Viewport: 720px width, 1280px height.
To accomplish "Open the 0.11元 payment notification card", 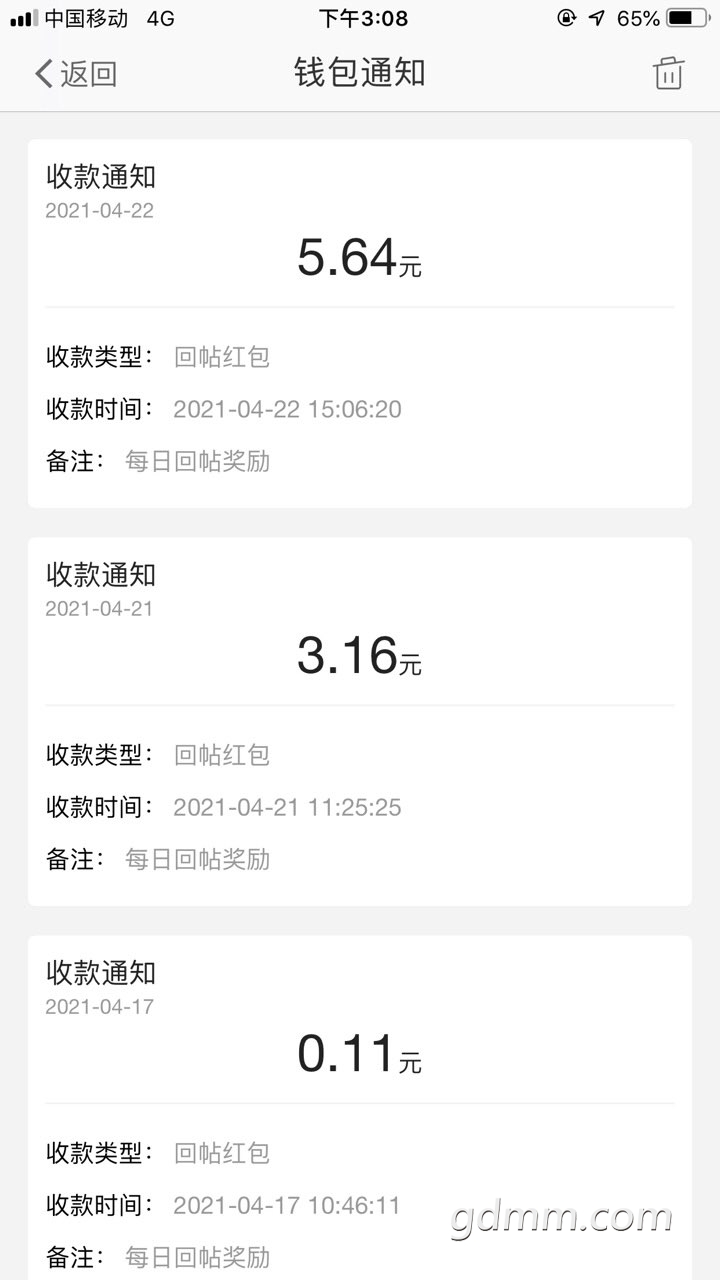I will (360, 1108).
